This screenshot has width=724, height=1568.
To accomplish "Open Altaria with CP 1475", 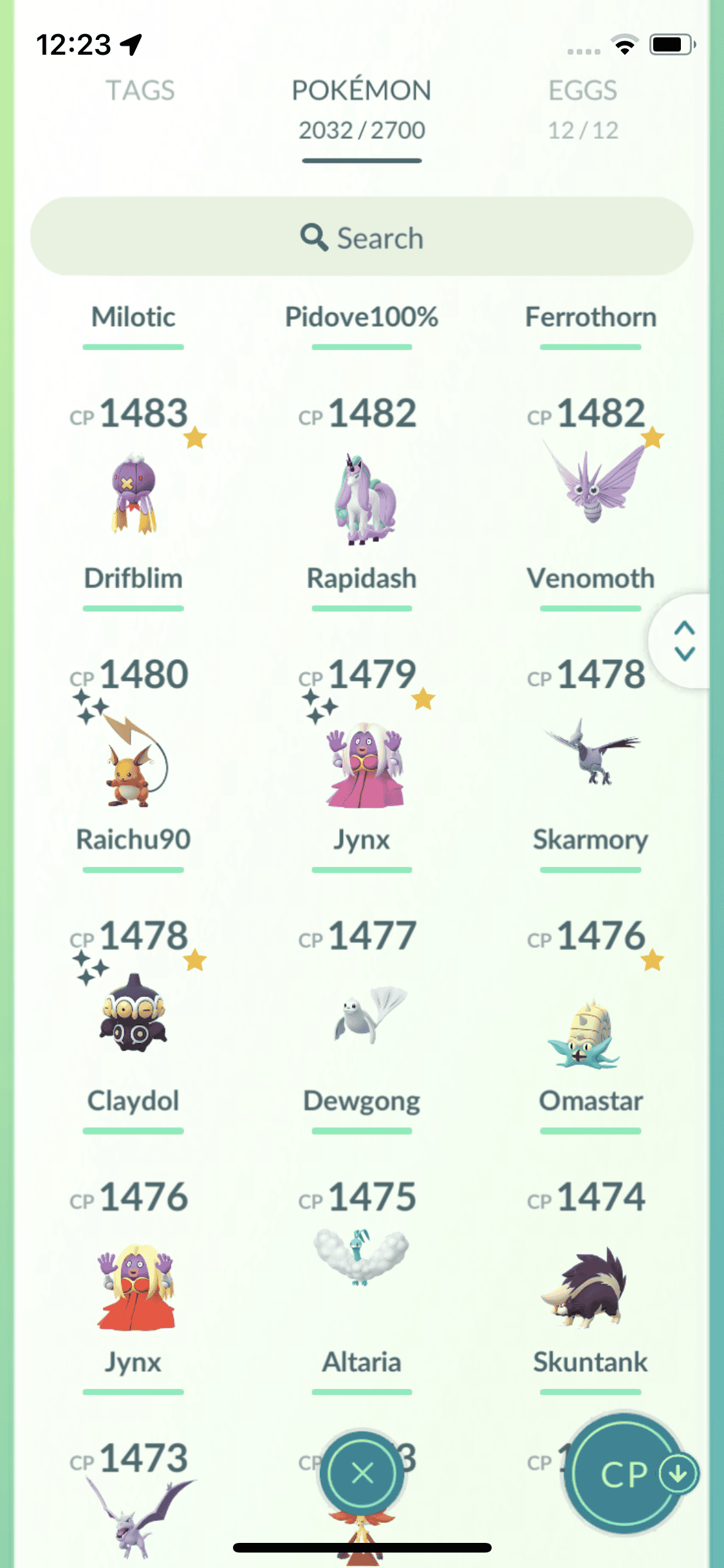I will click(362, 1262).
